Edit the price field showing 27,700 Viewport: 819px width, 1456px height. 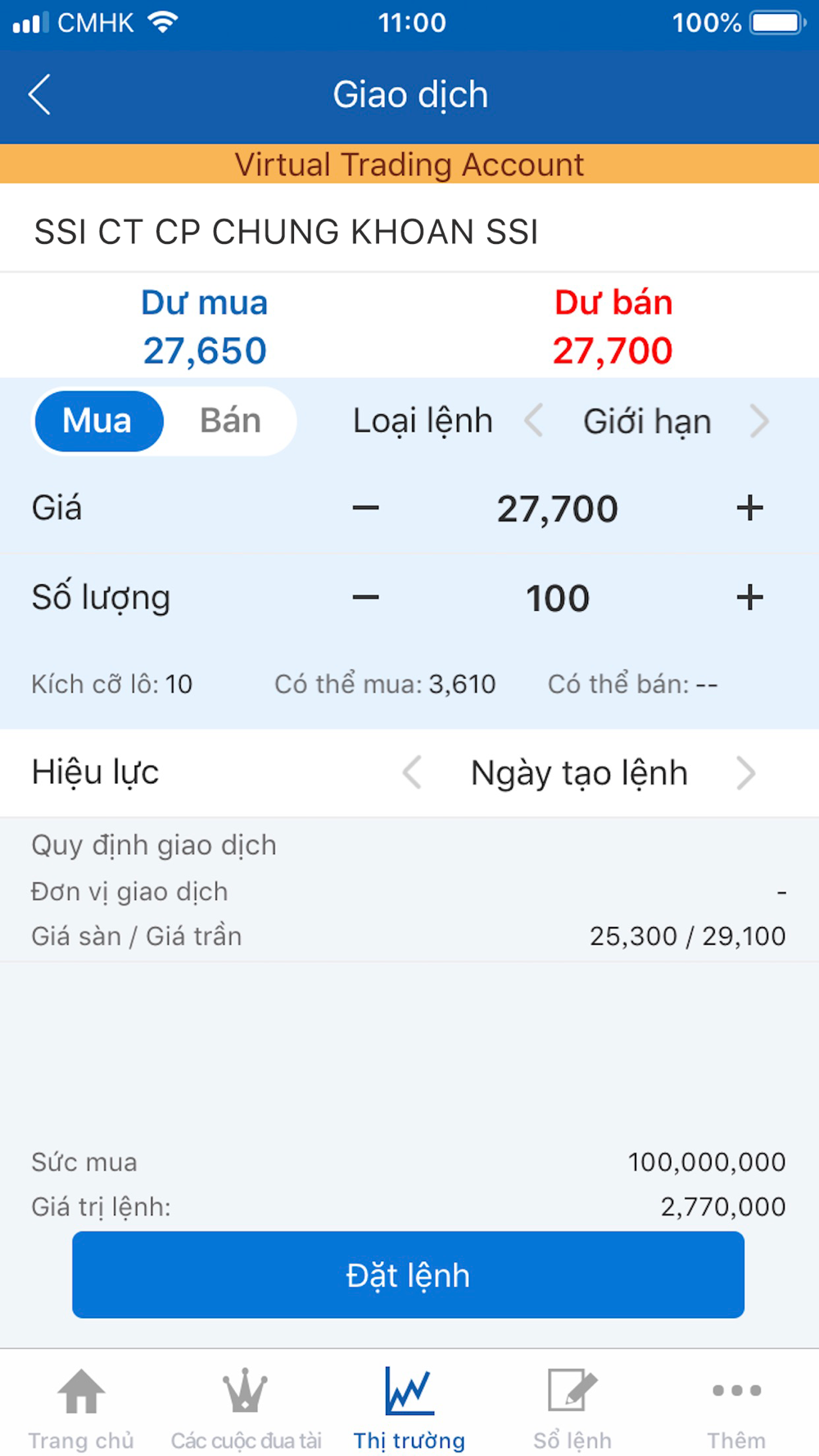coord(557,509)
